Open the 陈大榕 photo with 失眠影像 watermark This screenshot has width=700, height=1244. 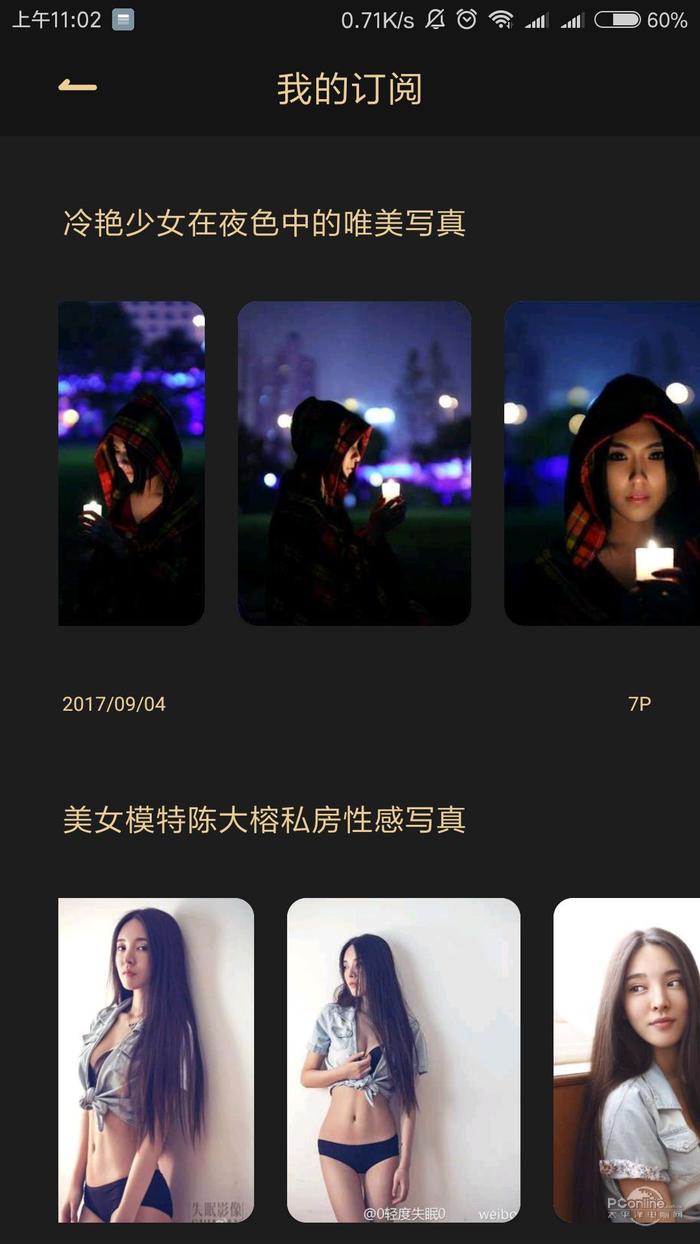click(156, 1060)
